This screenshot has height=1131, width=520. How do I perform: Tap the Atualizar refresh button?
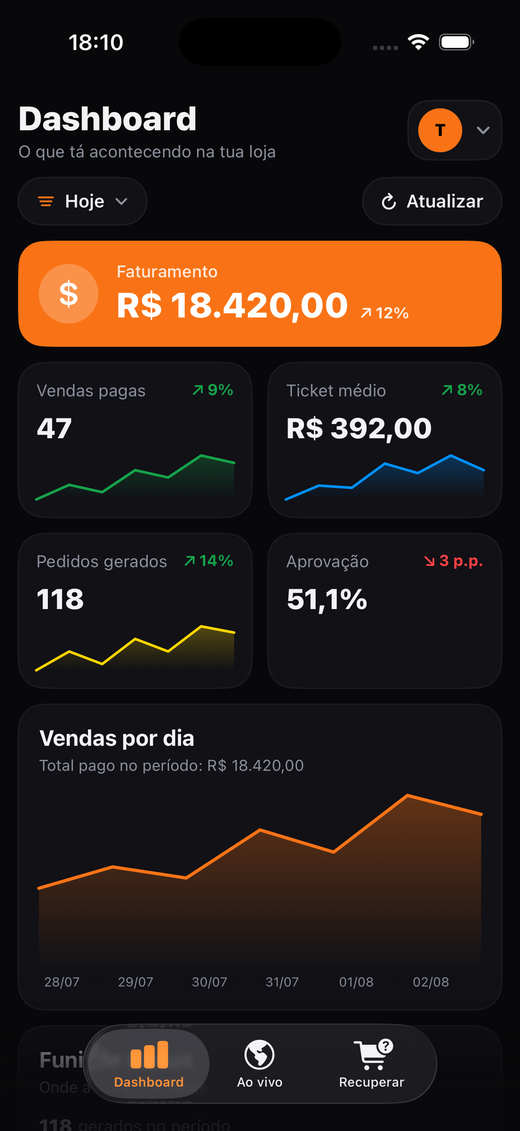pyautogui.click(x=432, y=201)
